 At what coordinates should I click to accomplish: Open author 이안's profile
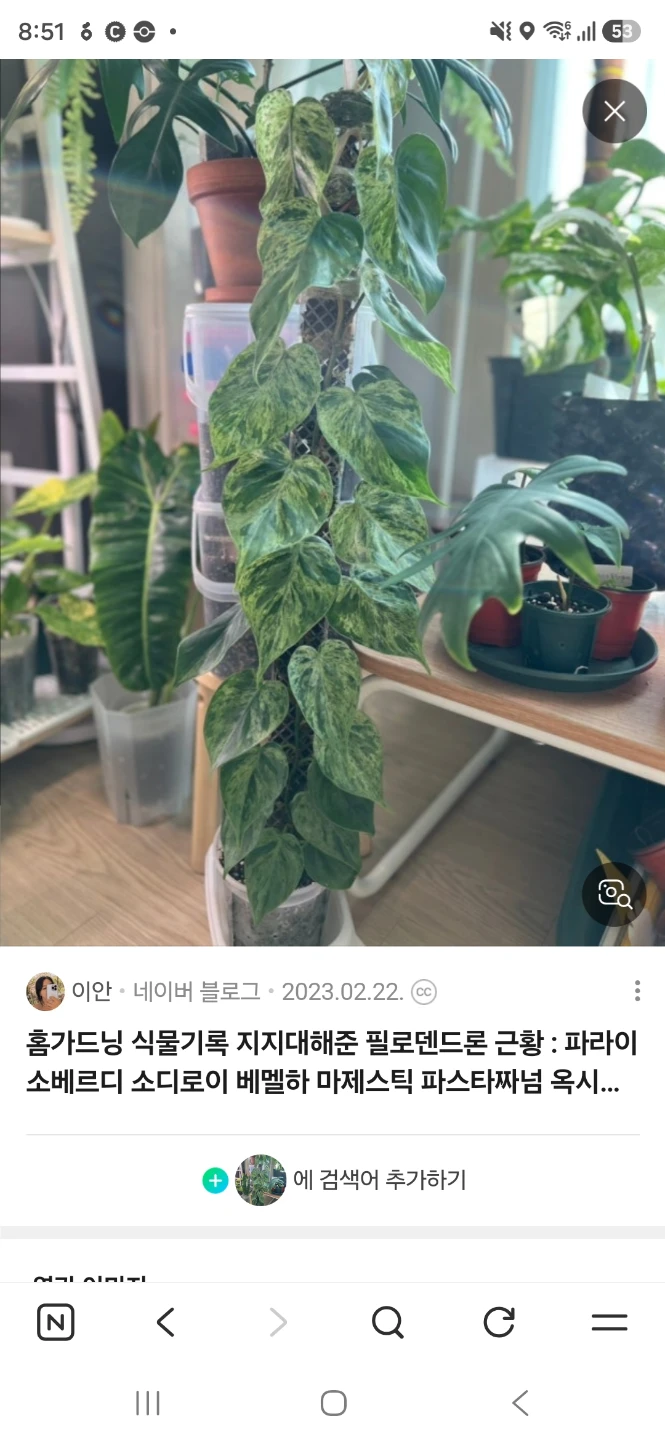[69, 991]
